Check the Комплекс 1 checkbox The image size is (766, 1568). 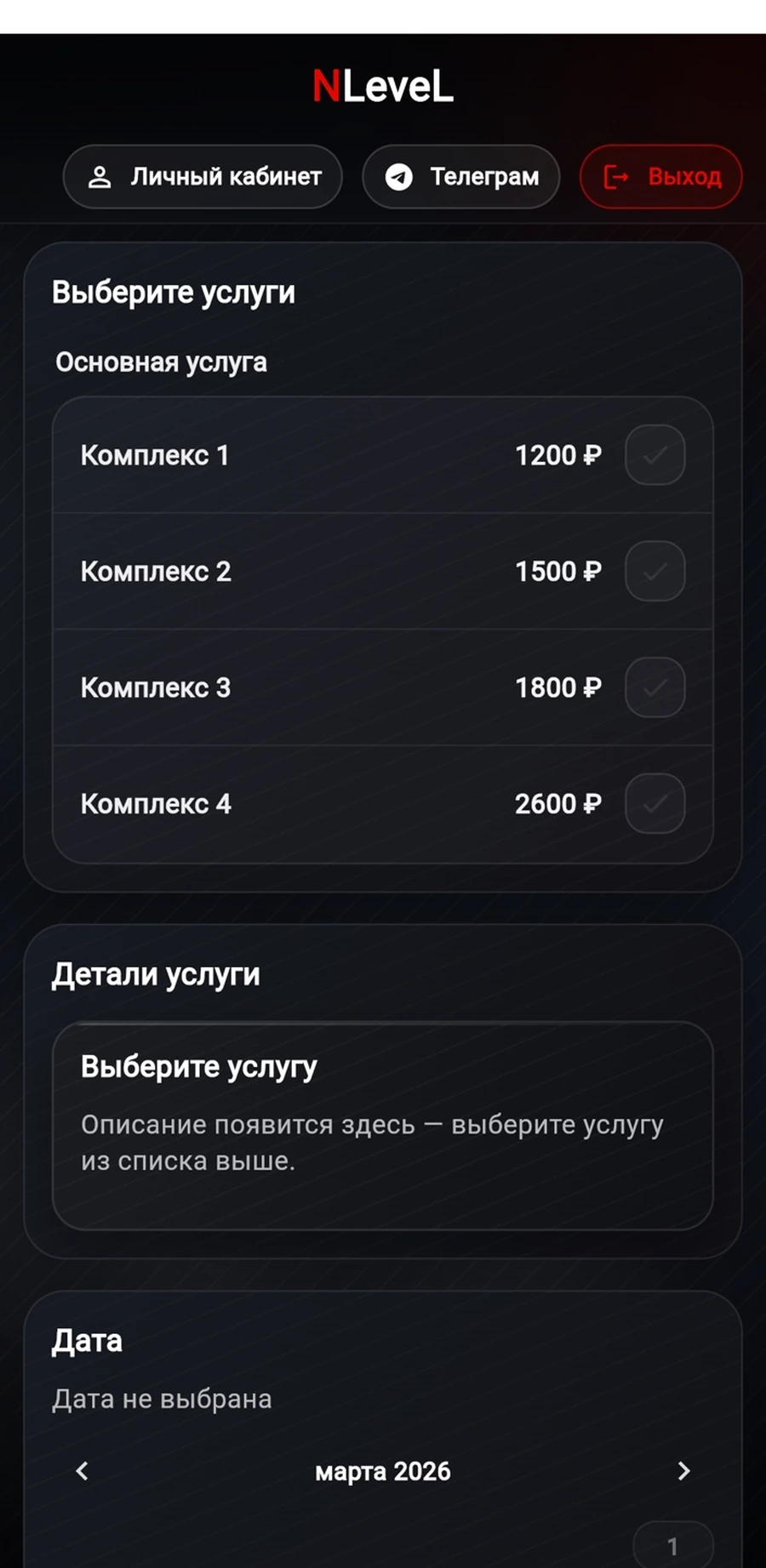pos(655,455)
